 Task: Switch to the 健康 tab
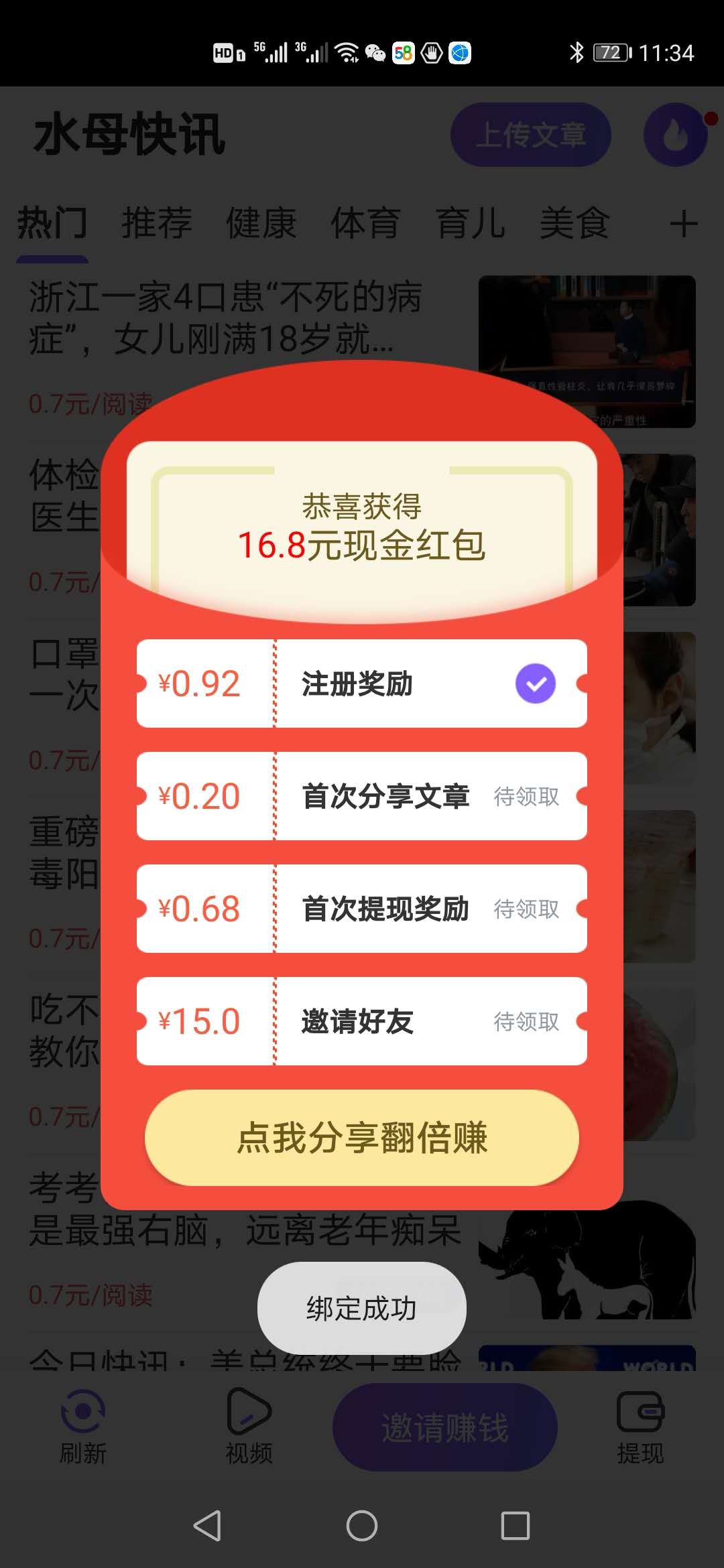261,223
